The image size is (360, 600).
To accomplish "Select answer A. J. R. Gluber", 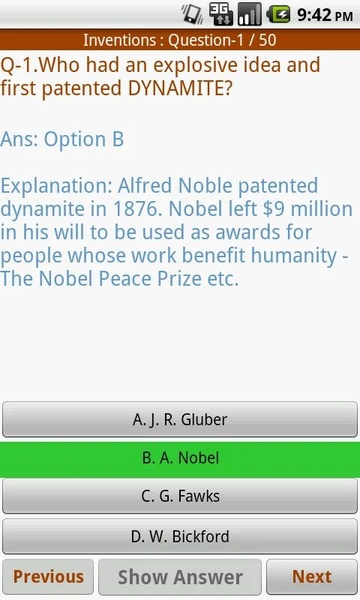I will coord(180,419).
